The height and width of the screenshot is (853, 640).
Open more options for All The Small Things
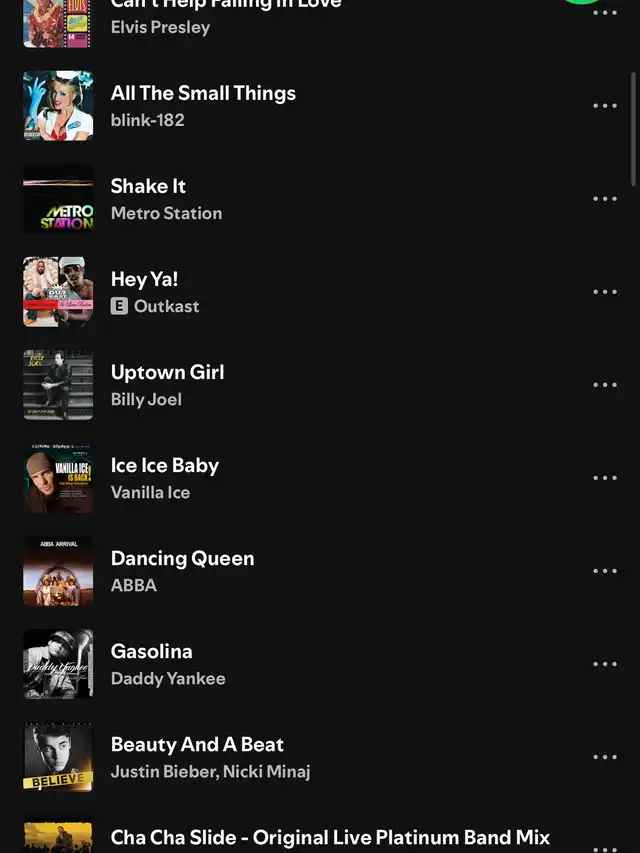pyautogui.click(x=605, y=106)
